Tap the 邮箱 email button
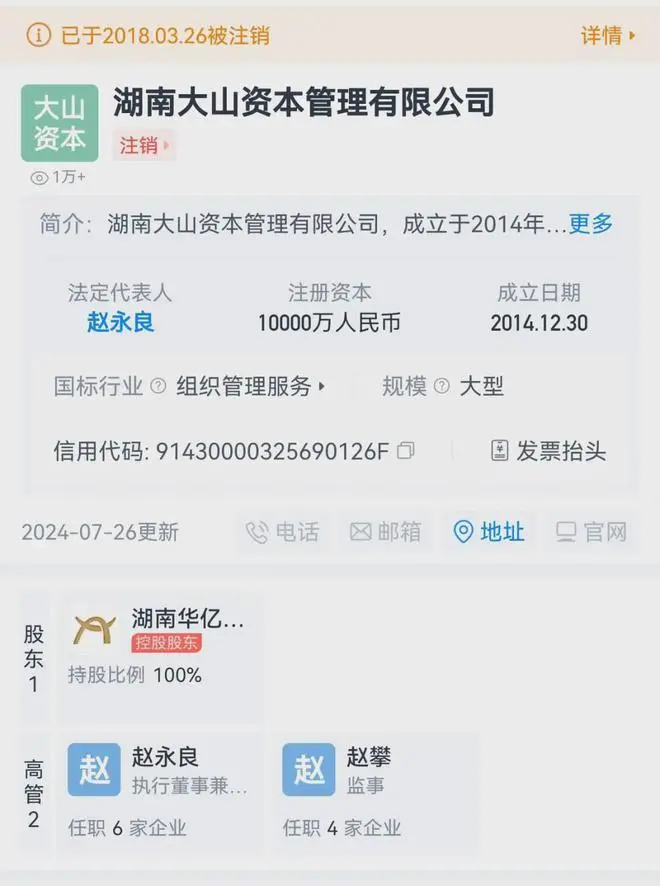This screenshot has height=886, width=660. click(x=385, y=532)
